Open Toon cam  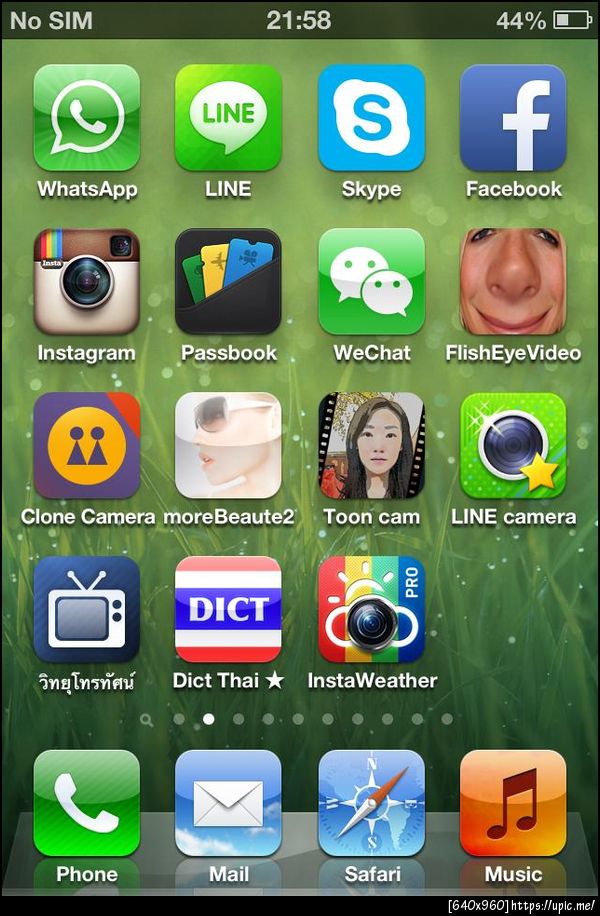(x=371, y=446)
